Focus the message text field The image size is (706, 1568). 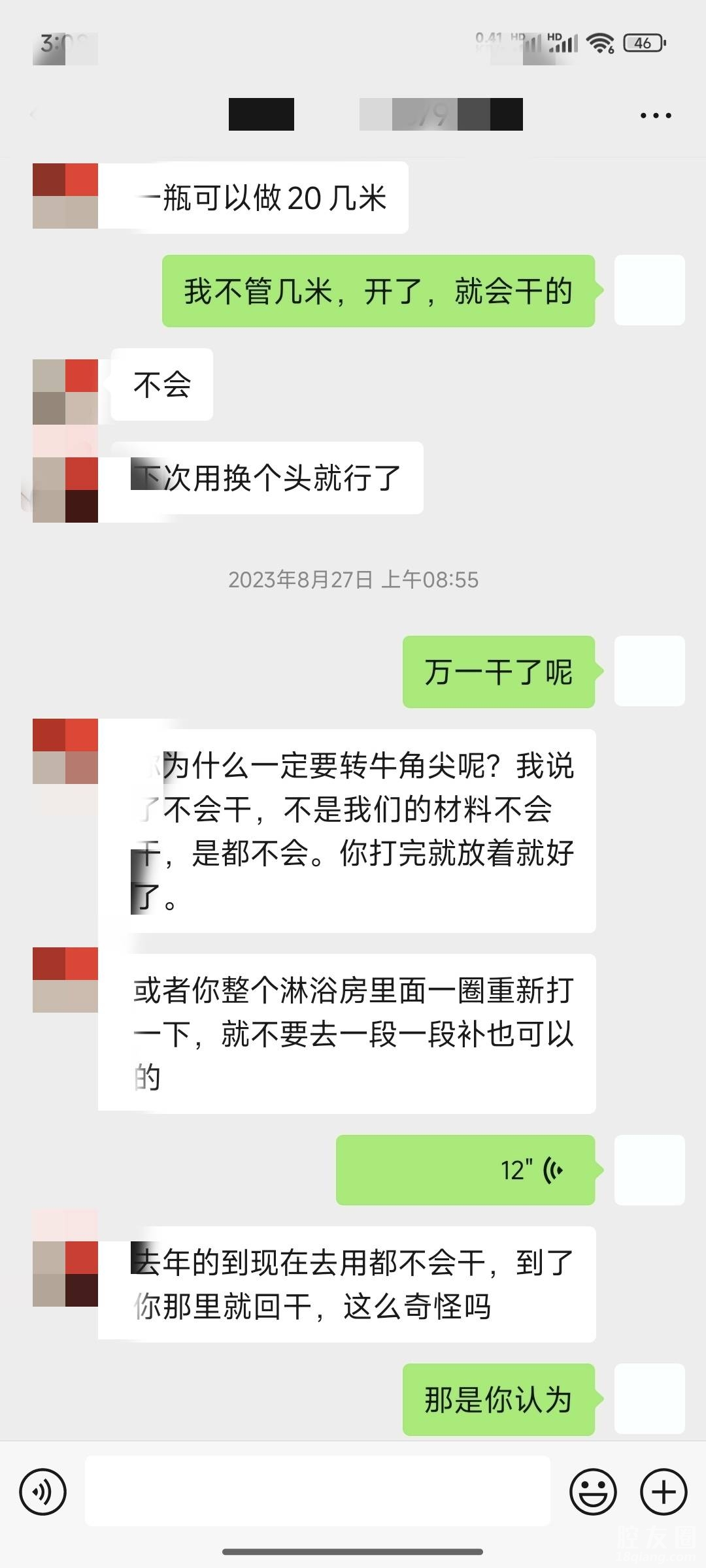[318, 1492]
